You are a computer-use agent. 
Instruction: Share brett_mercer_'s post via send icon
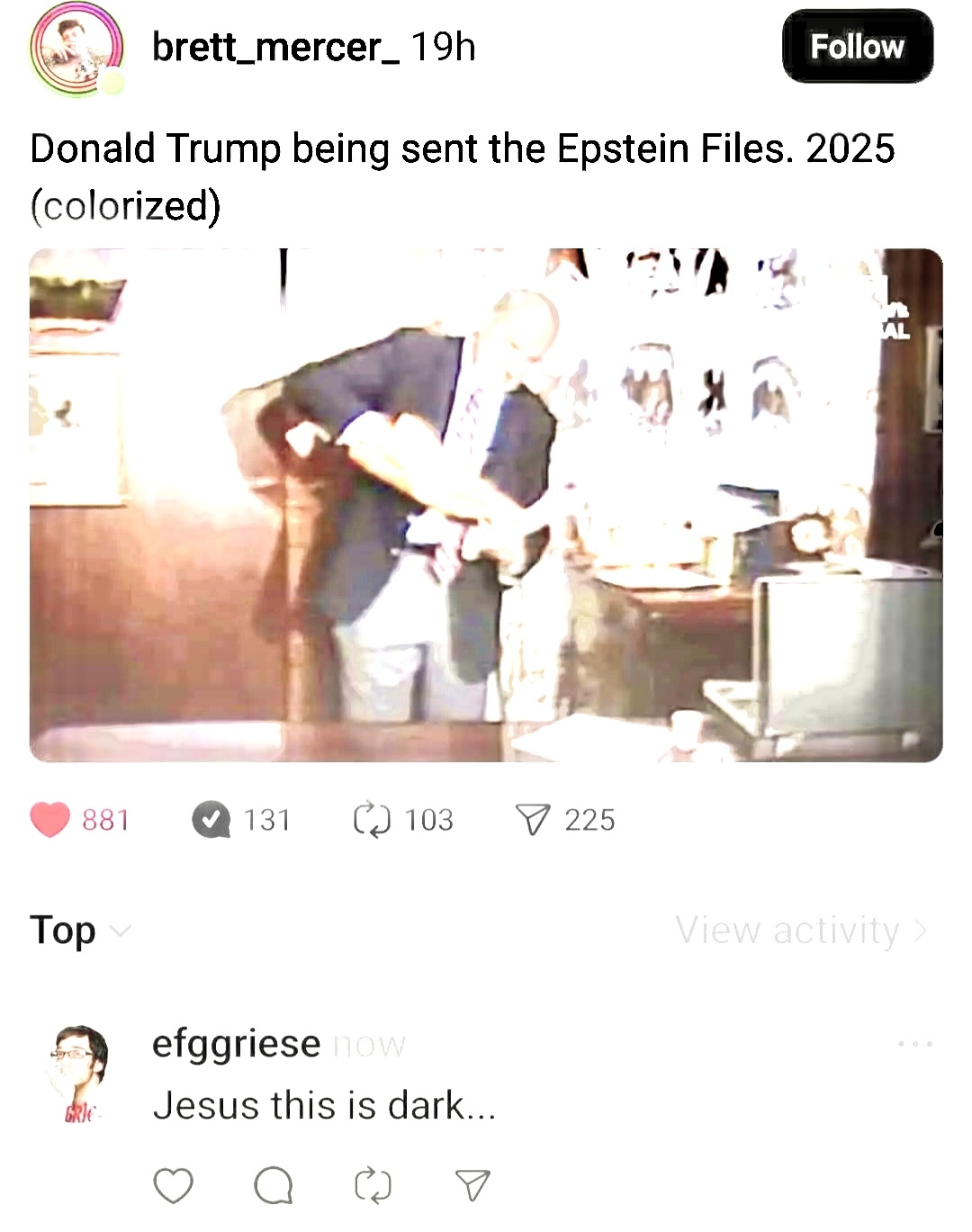(532, 820)
